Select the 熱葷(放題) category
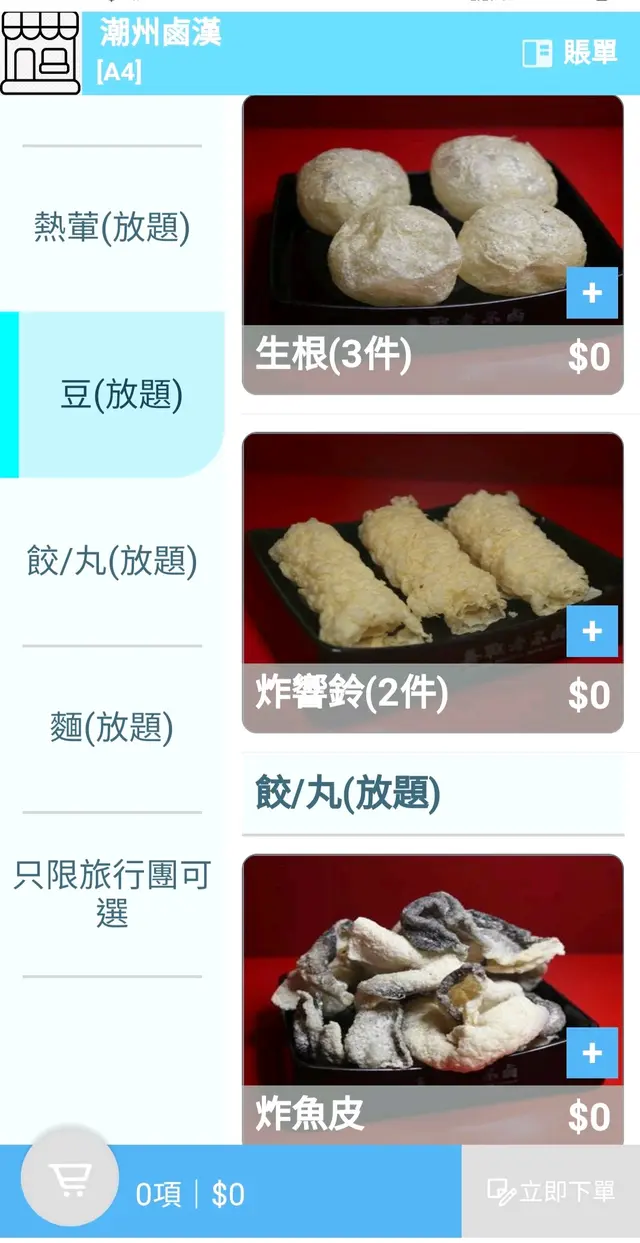Screen dimensions: 640x1243 (112, 229)
